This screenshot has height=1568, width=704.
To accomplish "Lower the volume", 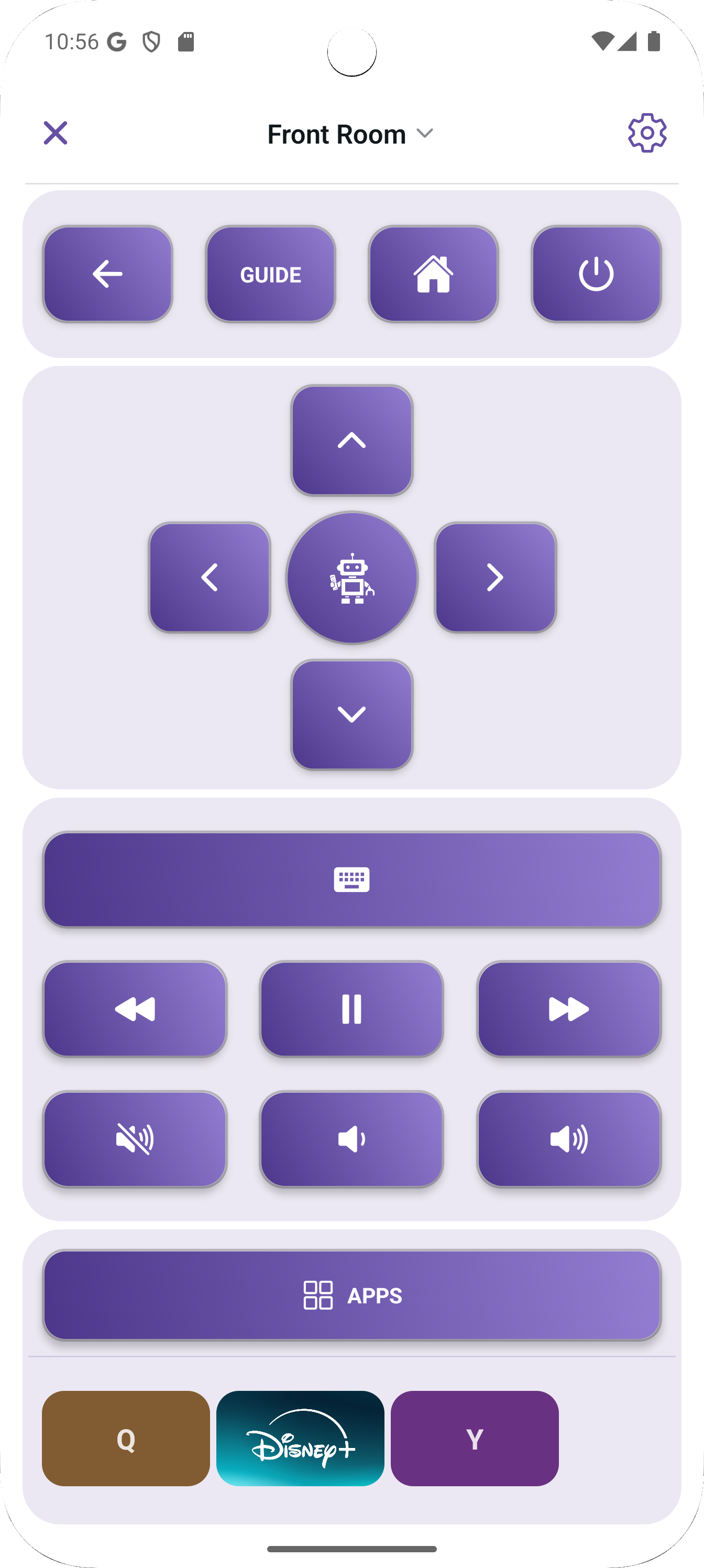I will 351,1139.
